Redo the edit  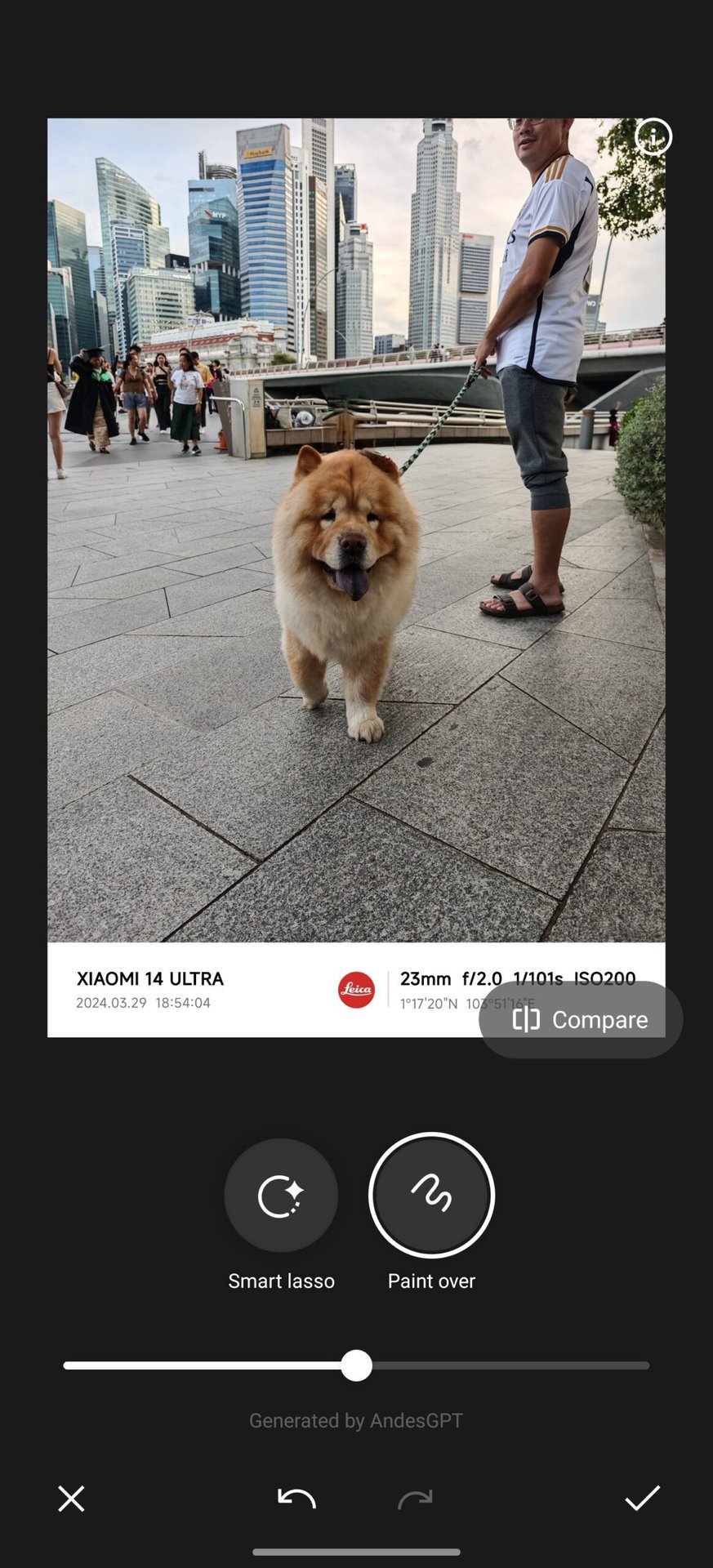tap(415, 1498)
